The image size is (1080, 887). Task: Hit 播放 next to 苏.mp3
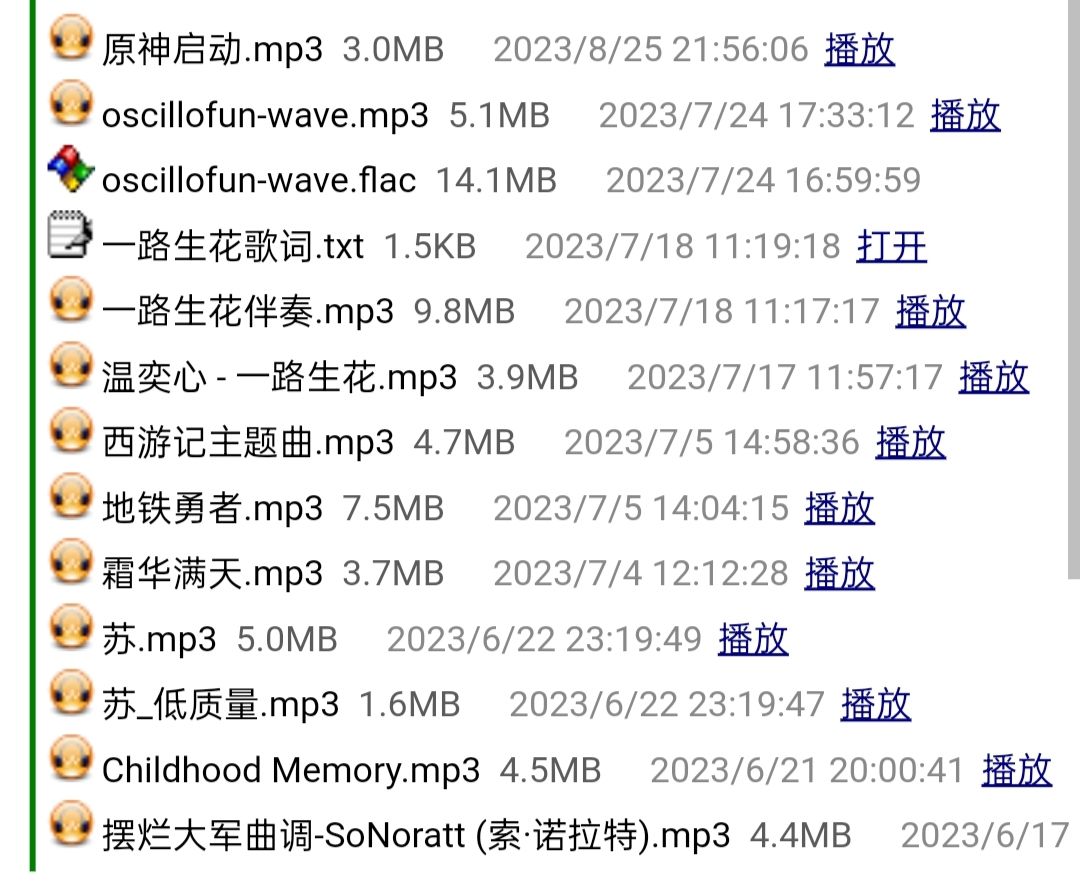click(753, 639)
